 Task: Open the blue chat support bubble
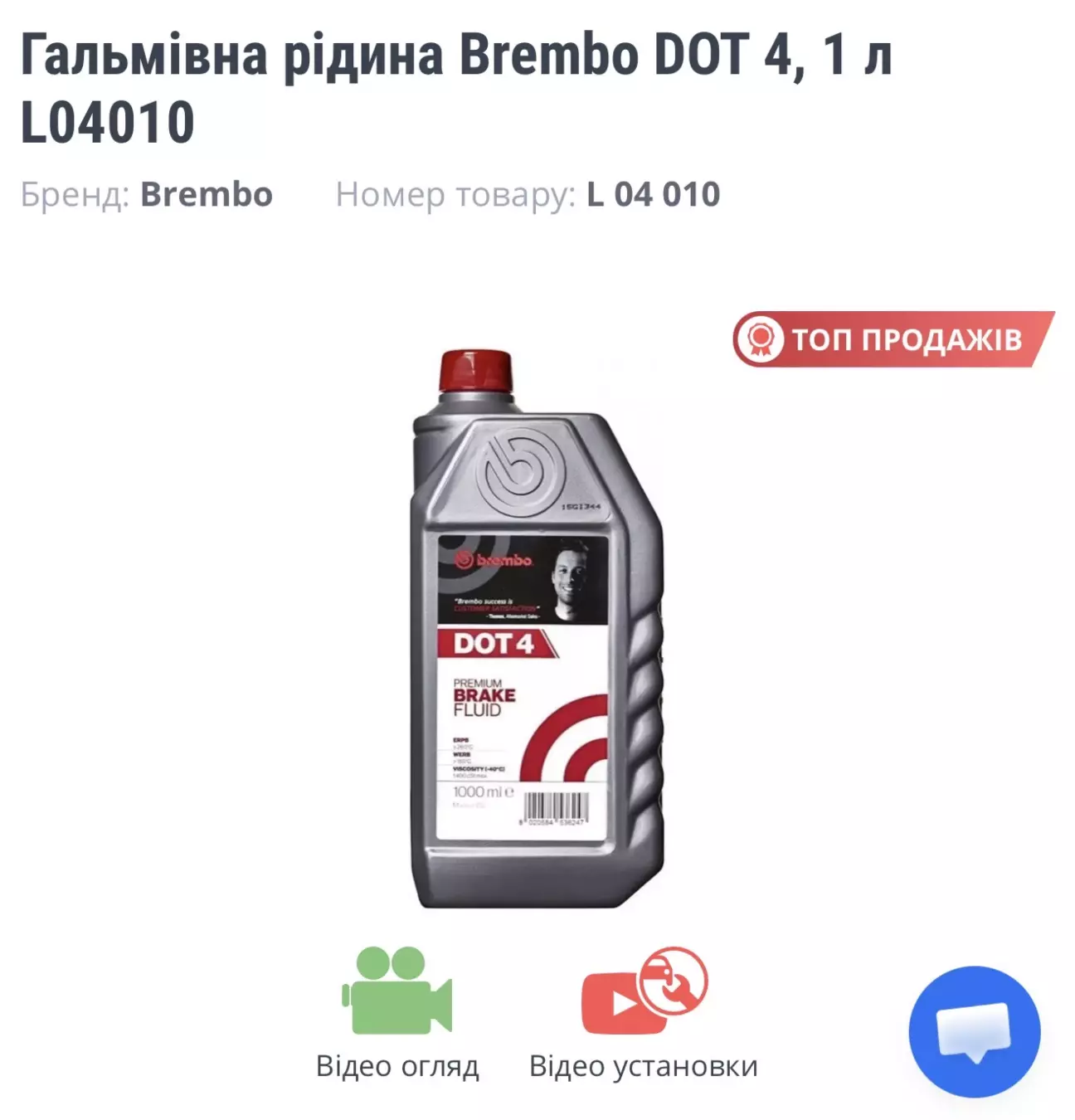point(974,1031)
